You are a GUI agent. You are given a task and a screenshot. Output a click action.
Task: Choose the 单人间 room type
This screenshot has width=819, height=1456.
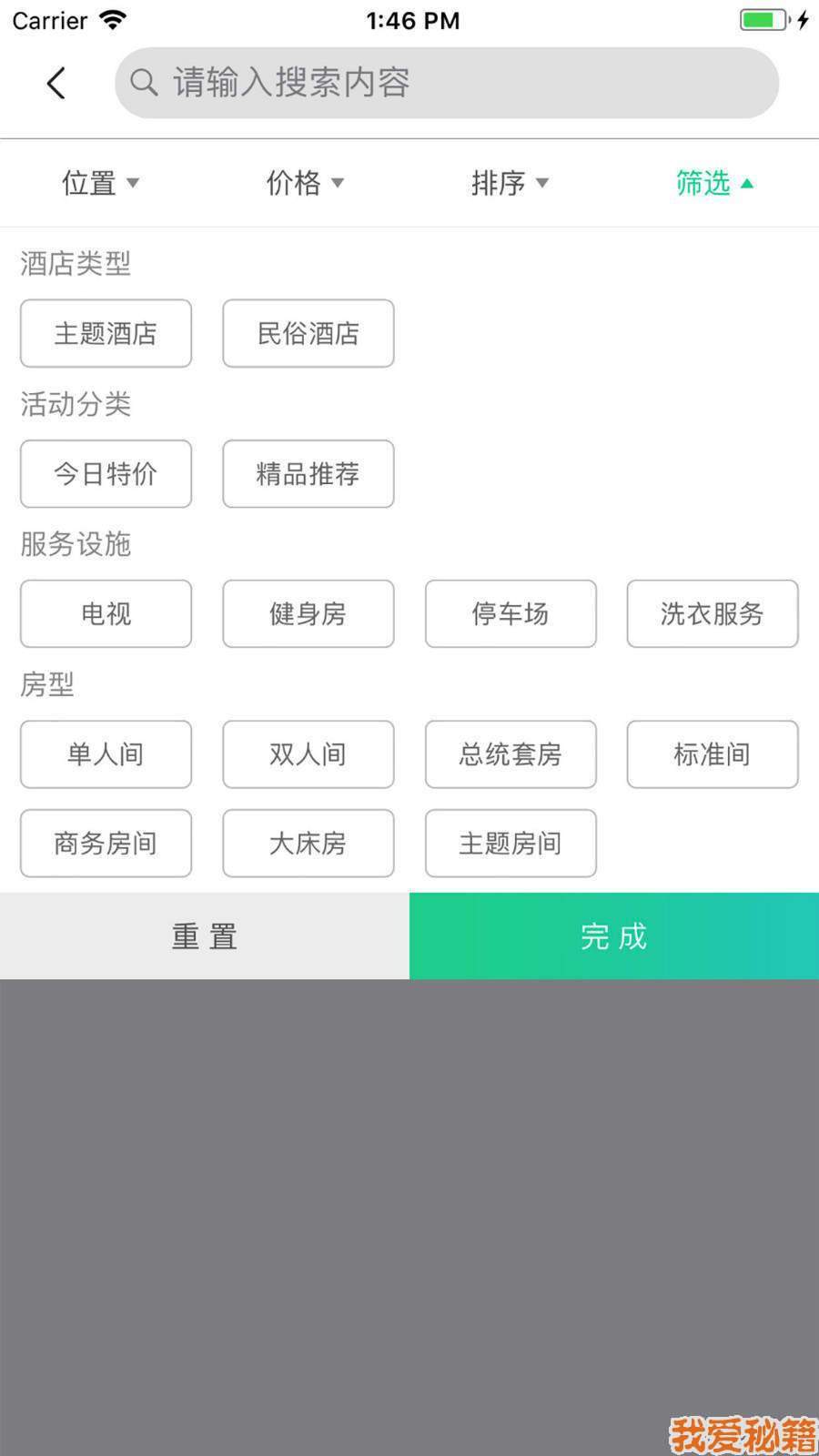click(106, 754)
